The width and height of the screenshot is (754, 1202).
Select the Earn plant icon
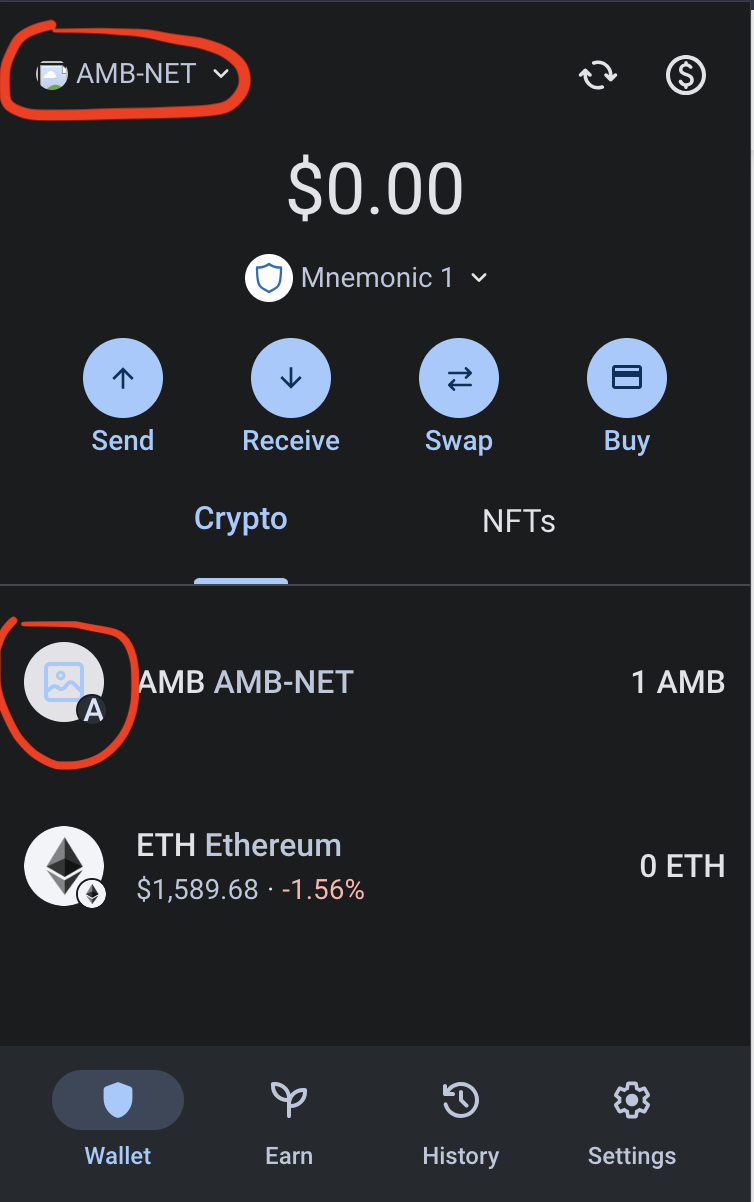pos(288,1100)
